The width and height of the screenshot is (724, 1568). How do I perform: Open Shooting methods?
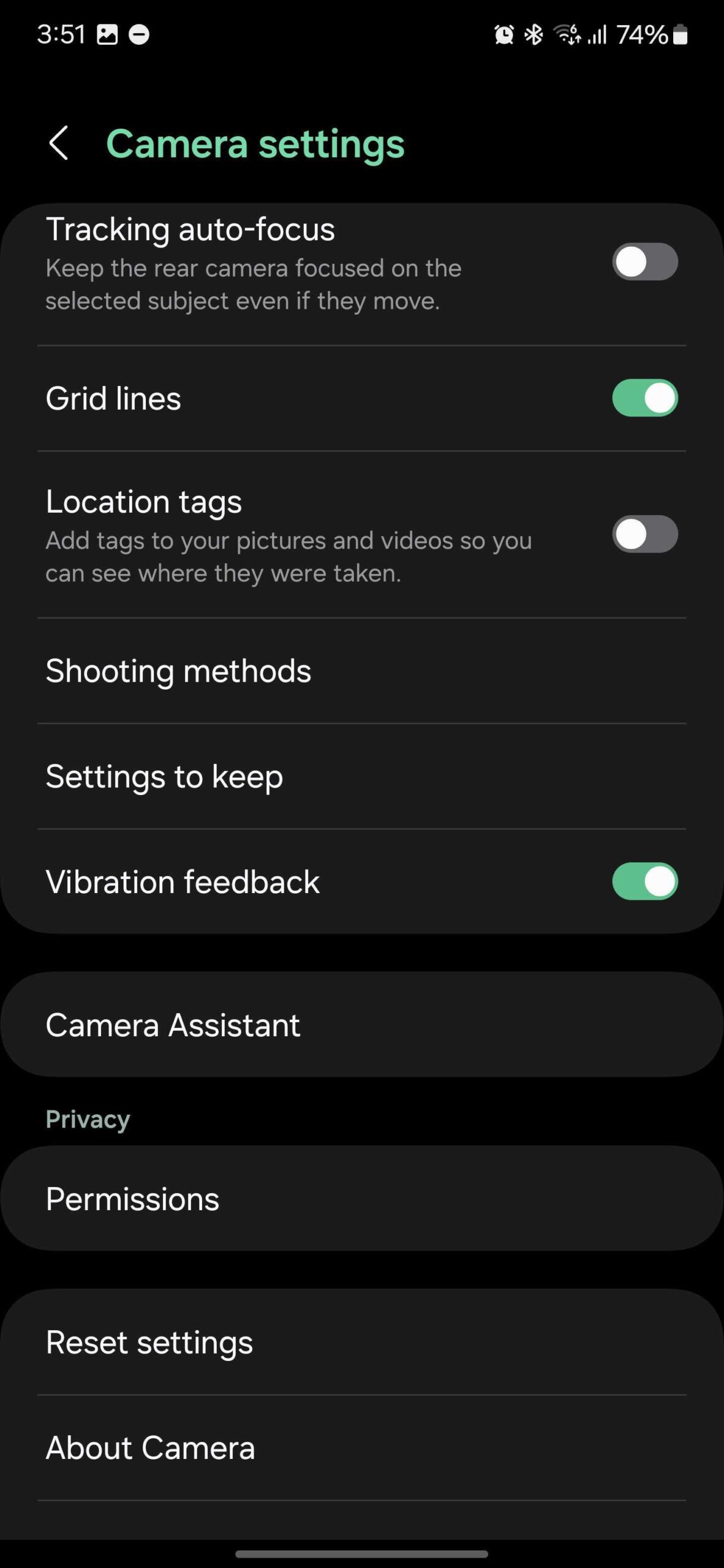coord(361,671)
